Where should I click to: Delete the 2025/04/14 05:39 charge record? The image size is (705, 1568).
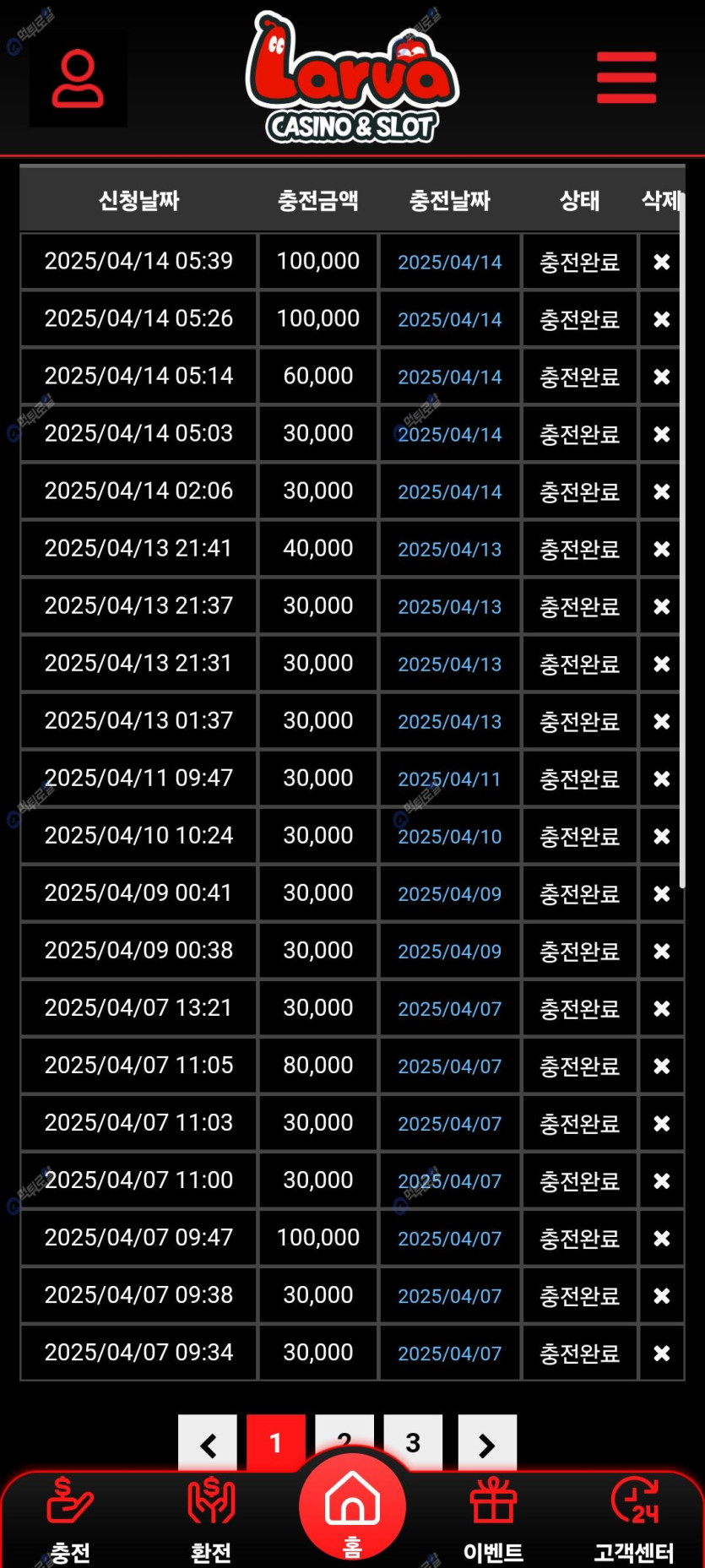coord(662,262)
